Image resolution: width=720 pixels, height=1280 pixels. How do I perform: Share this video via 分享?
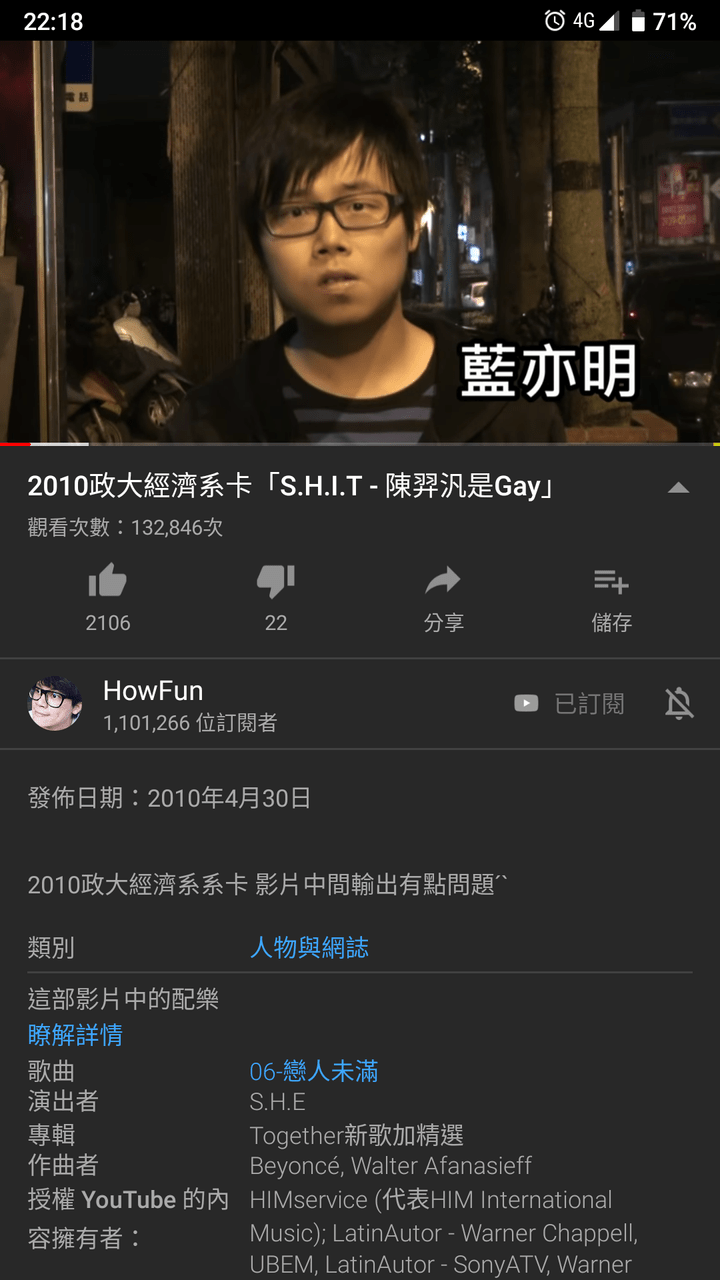tap(443, 597)
